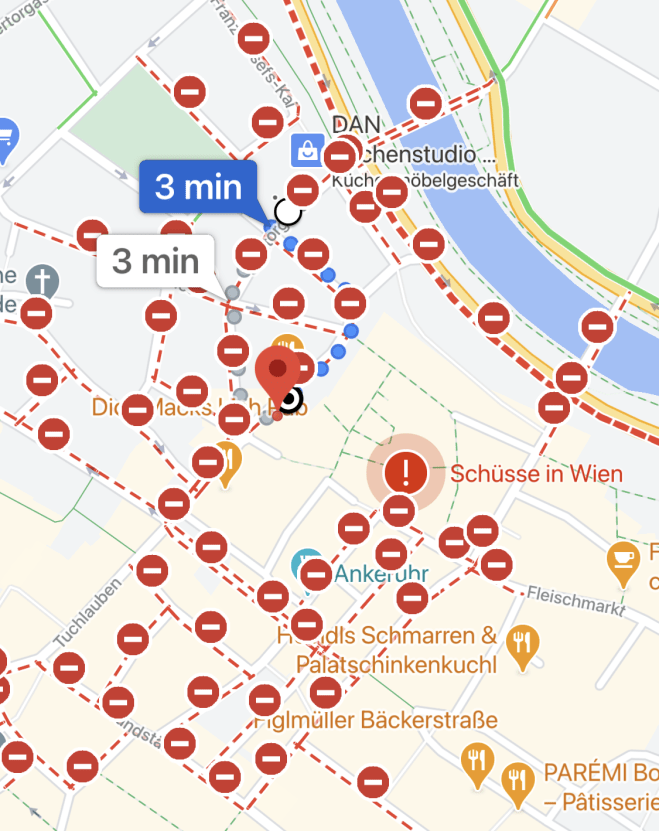Open the church marker on the left
The image size is (659, 831).
42,279
